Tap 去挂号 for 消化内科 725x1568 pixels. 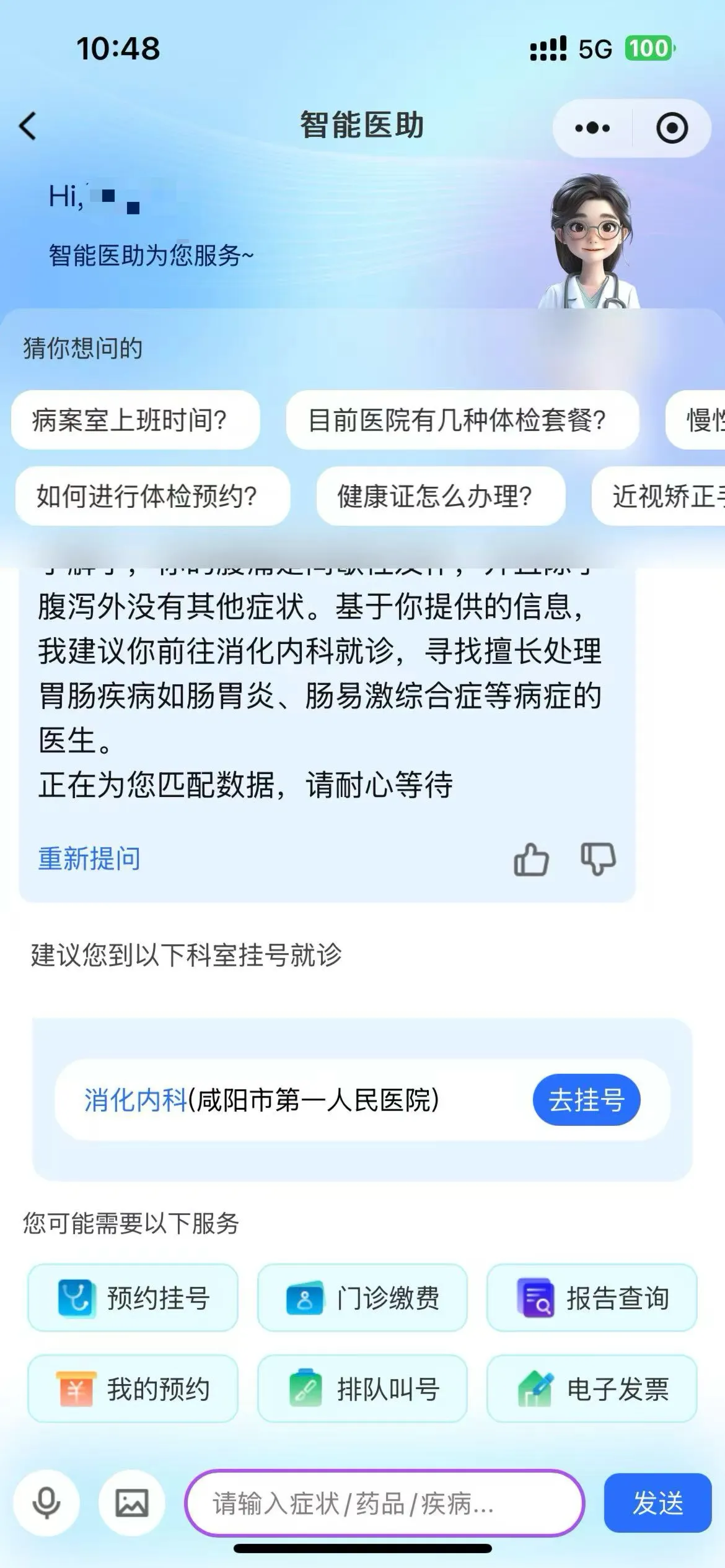[x=586, y=1100]
